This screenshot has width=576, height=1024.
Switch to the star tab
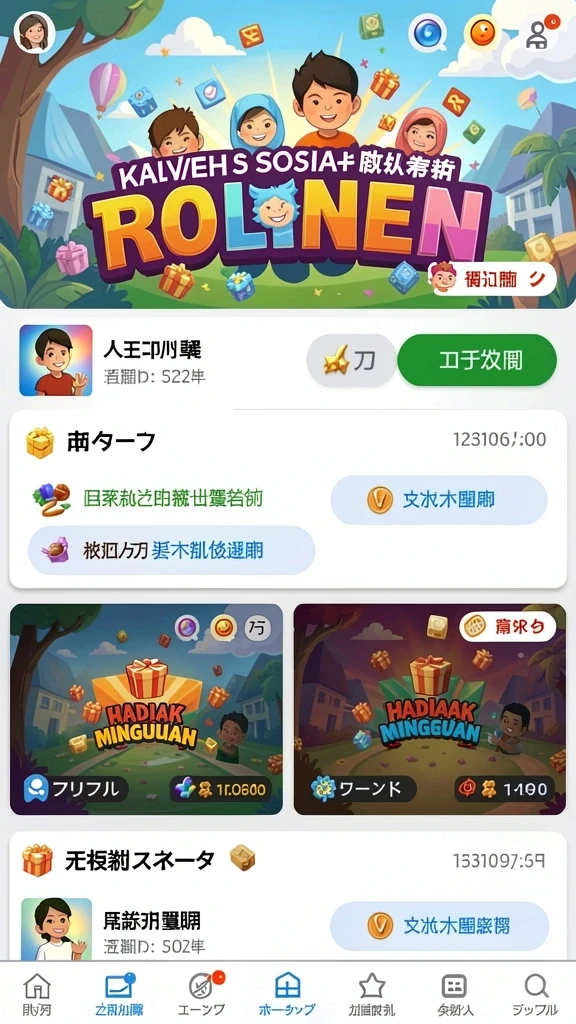[372, 994]
